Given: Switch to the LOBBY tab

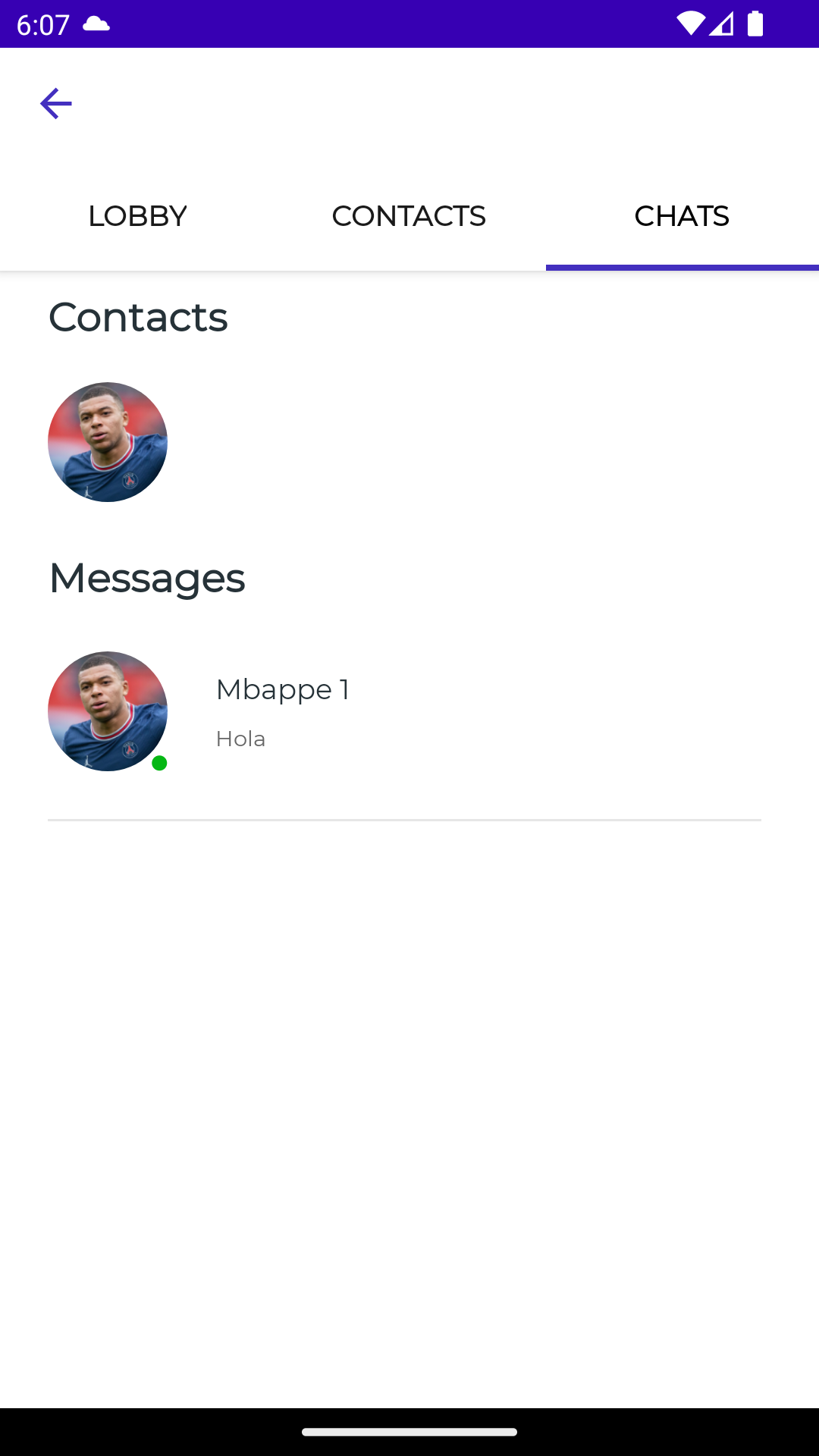Looking at the screenshot, I should click(137, 215).
